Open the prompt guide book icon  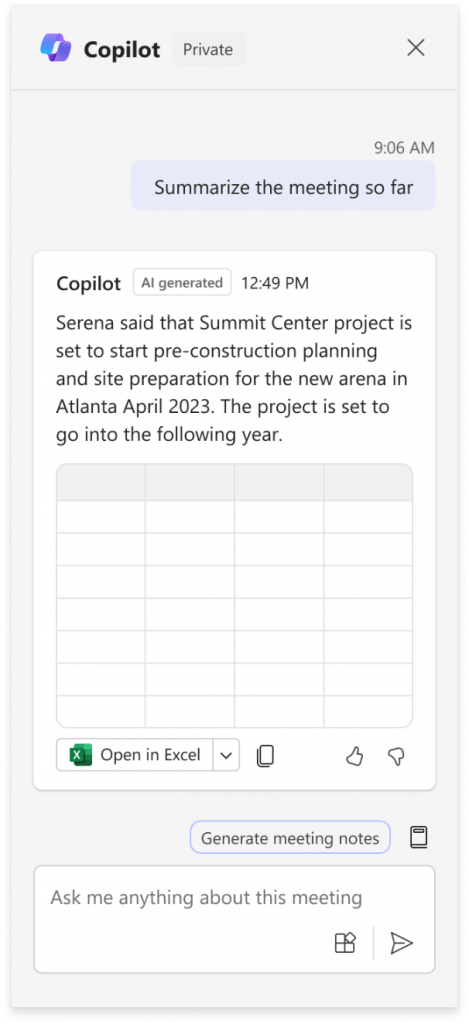click(x=419, y=837)
